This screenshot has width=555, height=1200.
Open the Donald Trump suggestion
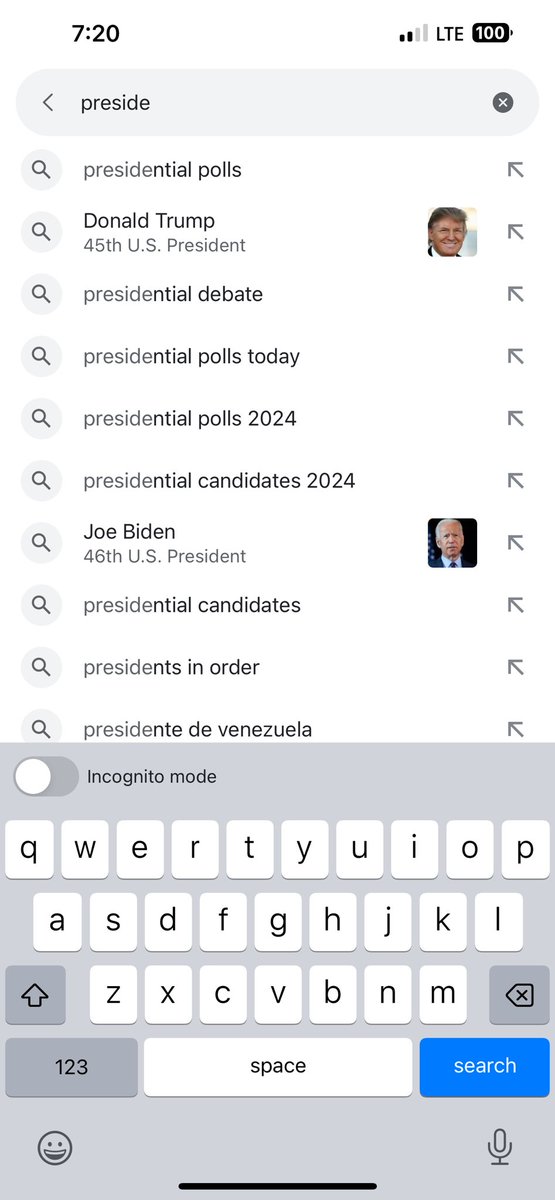point(277,232)
